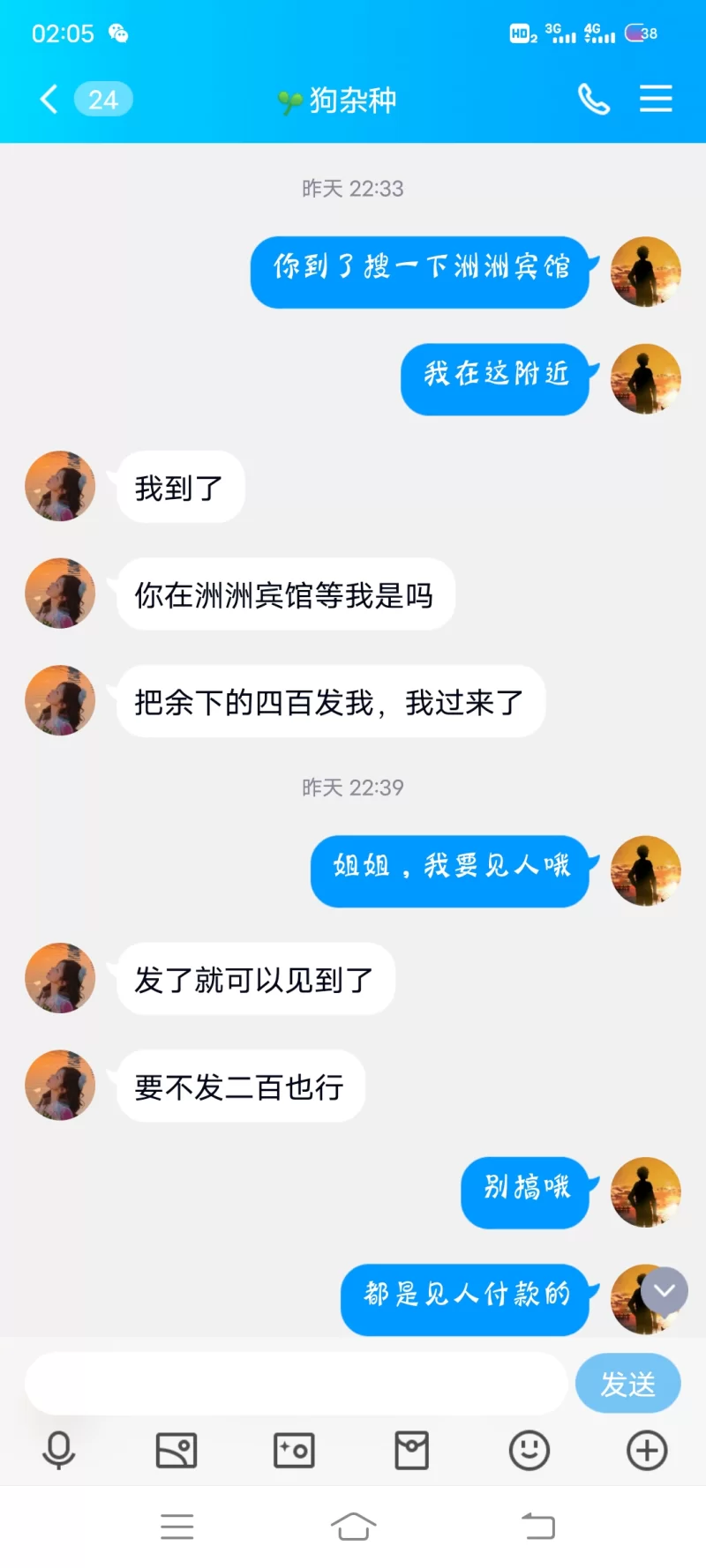Tap the system home button
The height and width of the screenshot is (1568, 706).
[x=353, y=1527]
